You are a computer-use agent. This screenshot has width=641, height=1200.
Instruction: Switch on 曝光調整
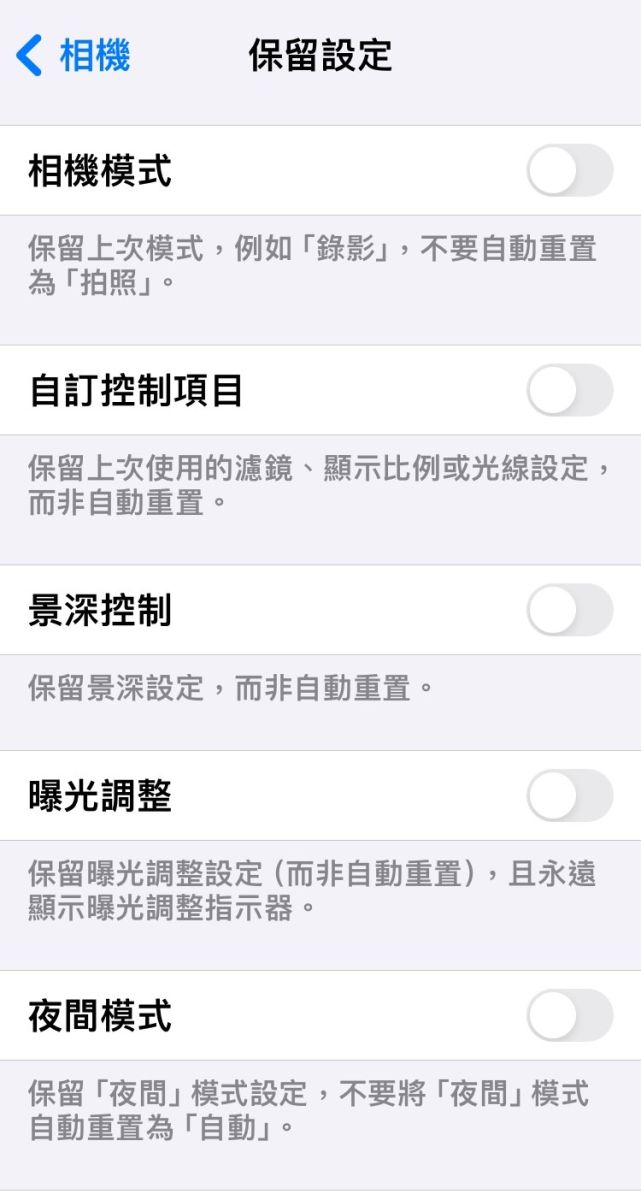point(569,796)
